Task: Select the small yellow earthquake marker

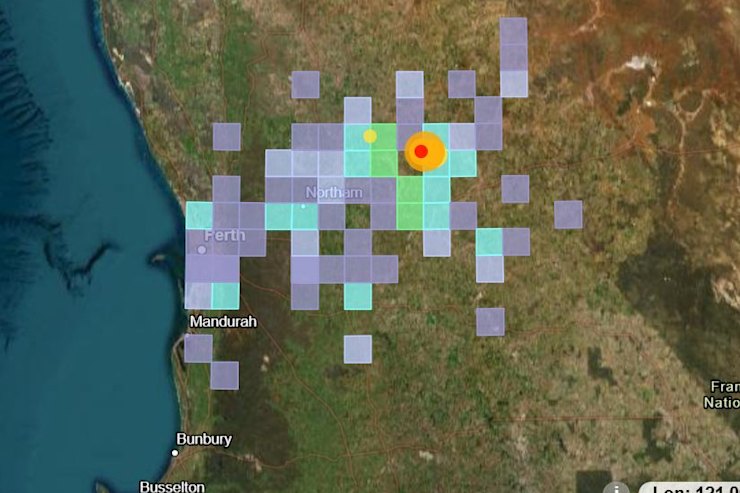Action: (x=370, y=135)
